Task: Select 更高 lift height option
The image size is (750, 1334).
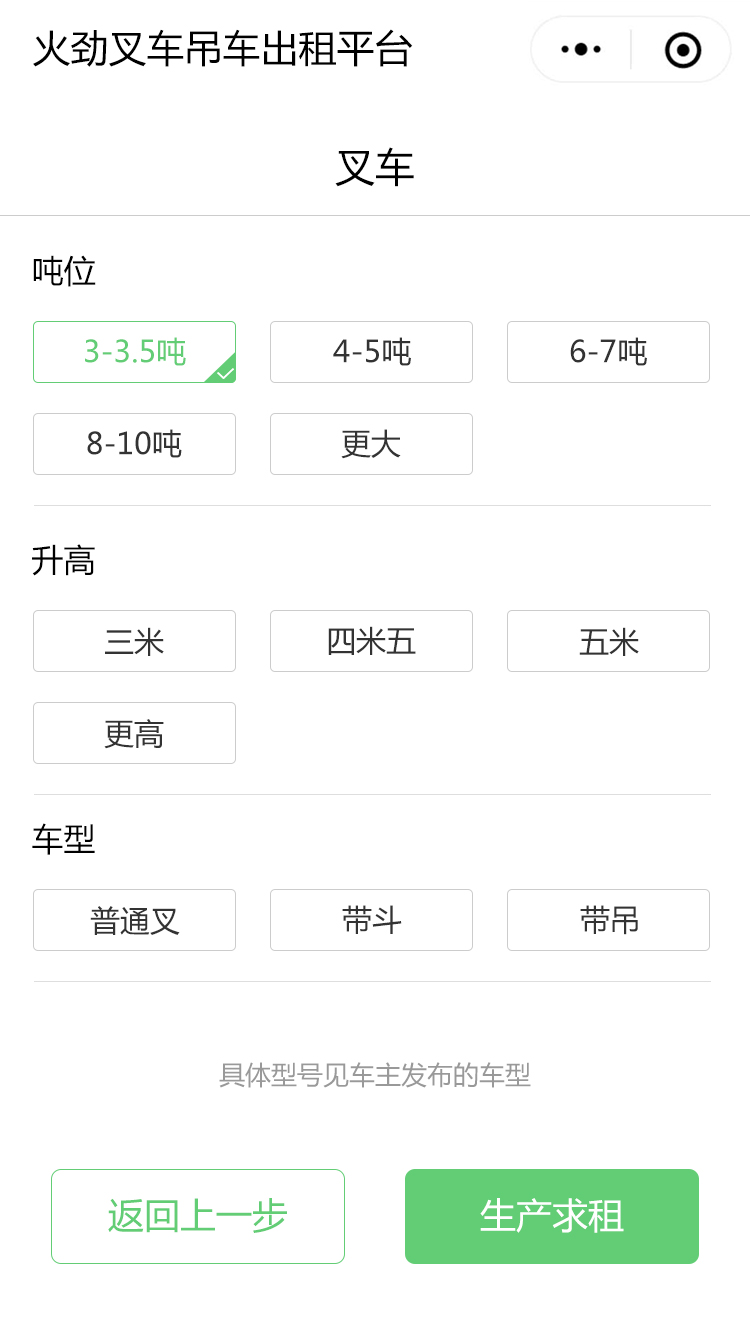Action: click(134, 733)
